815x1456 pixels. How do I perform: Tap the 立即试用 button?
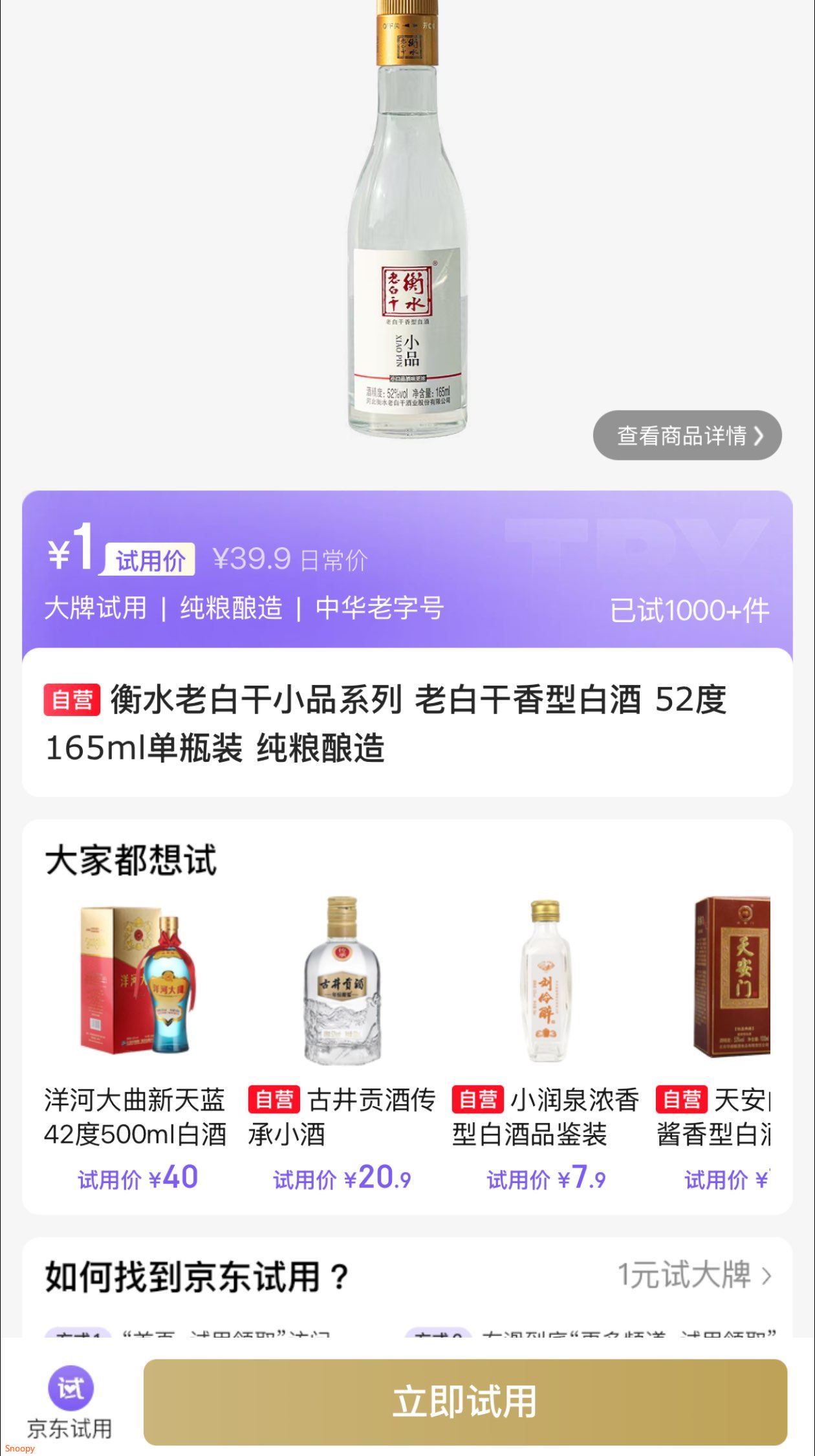[465, 1402]
